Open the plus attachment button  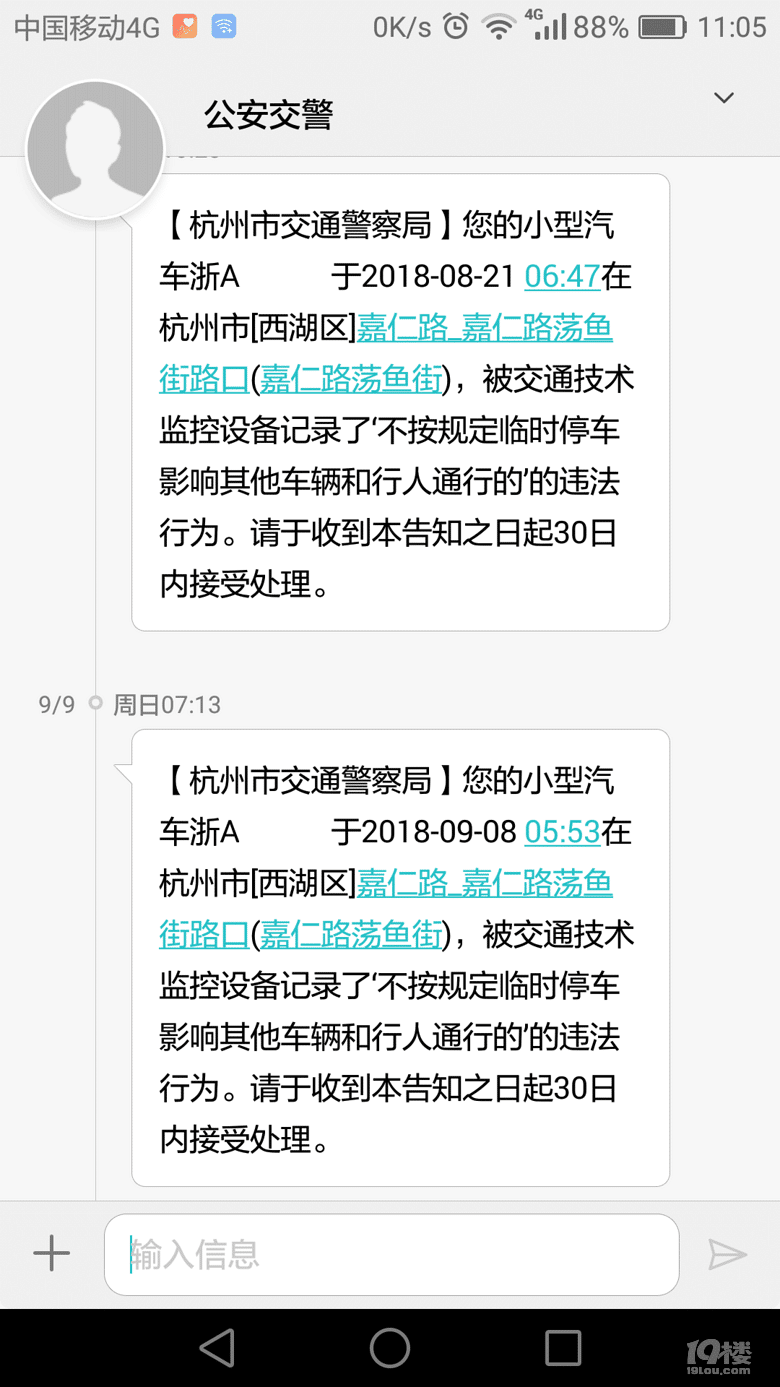pos(51,1253)
